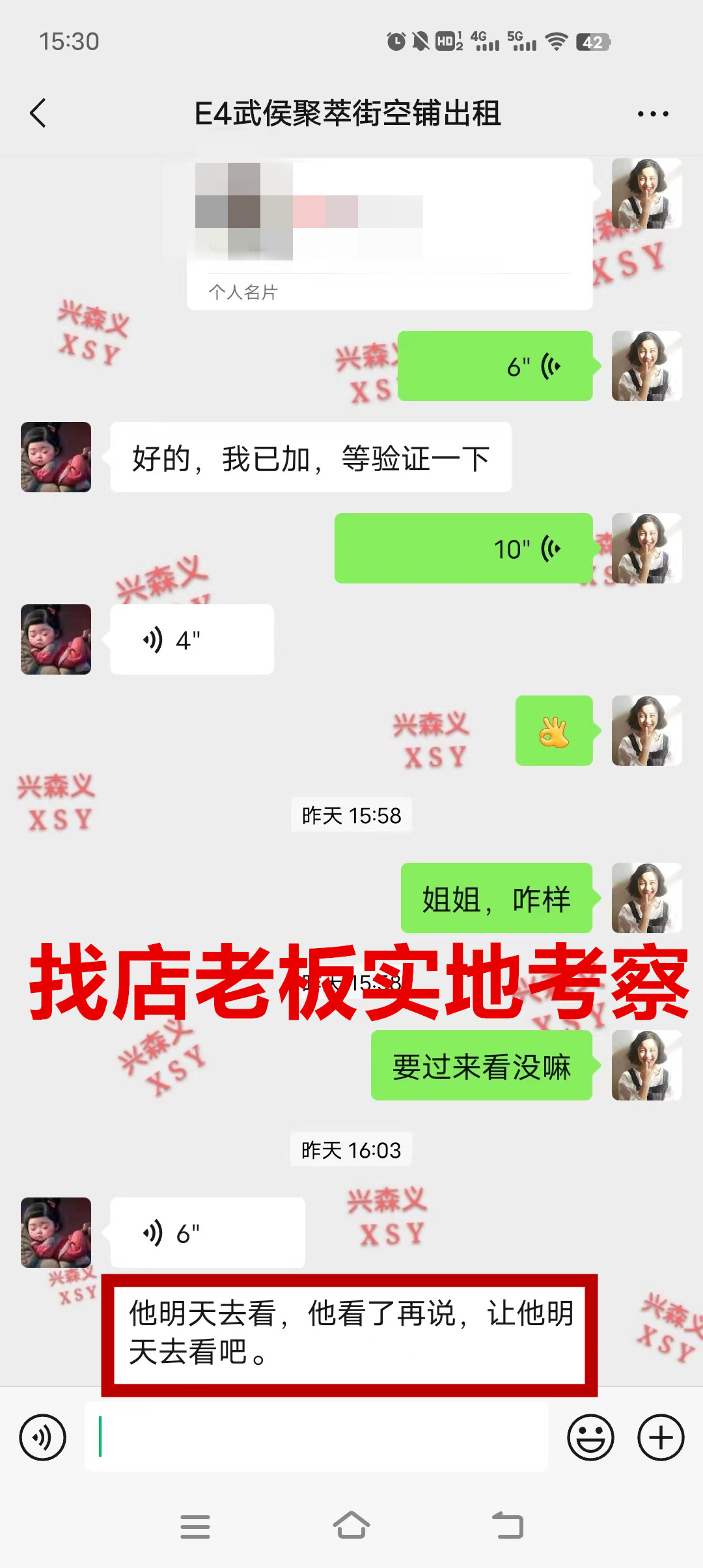This screenshot has height=1568, width=703.
Task: Open the sender's avatar beside 好的，我已加
Action: (x=56, y=457)
